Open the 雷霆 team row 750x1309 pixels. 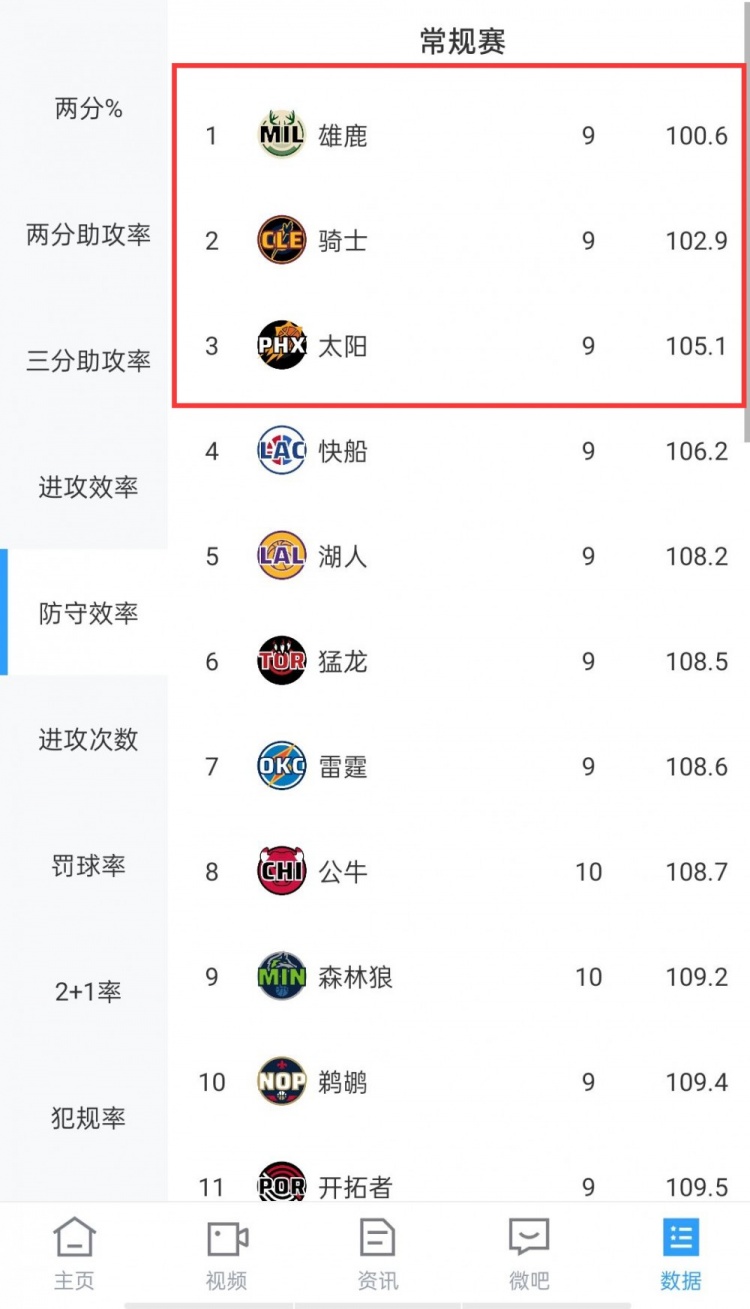pyautogui.click(x=460, y=767)
